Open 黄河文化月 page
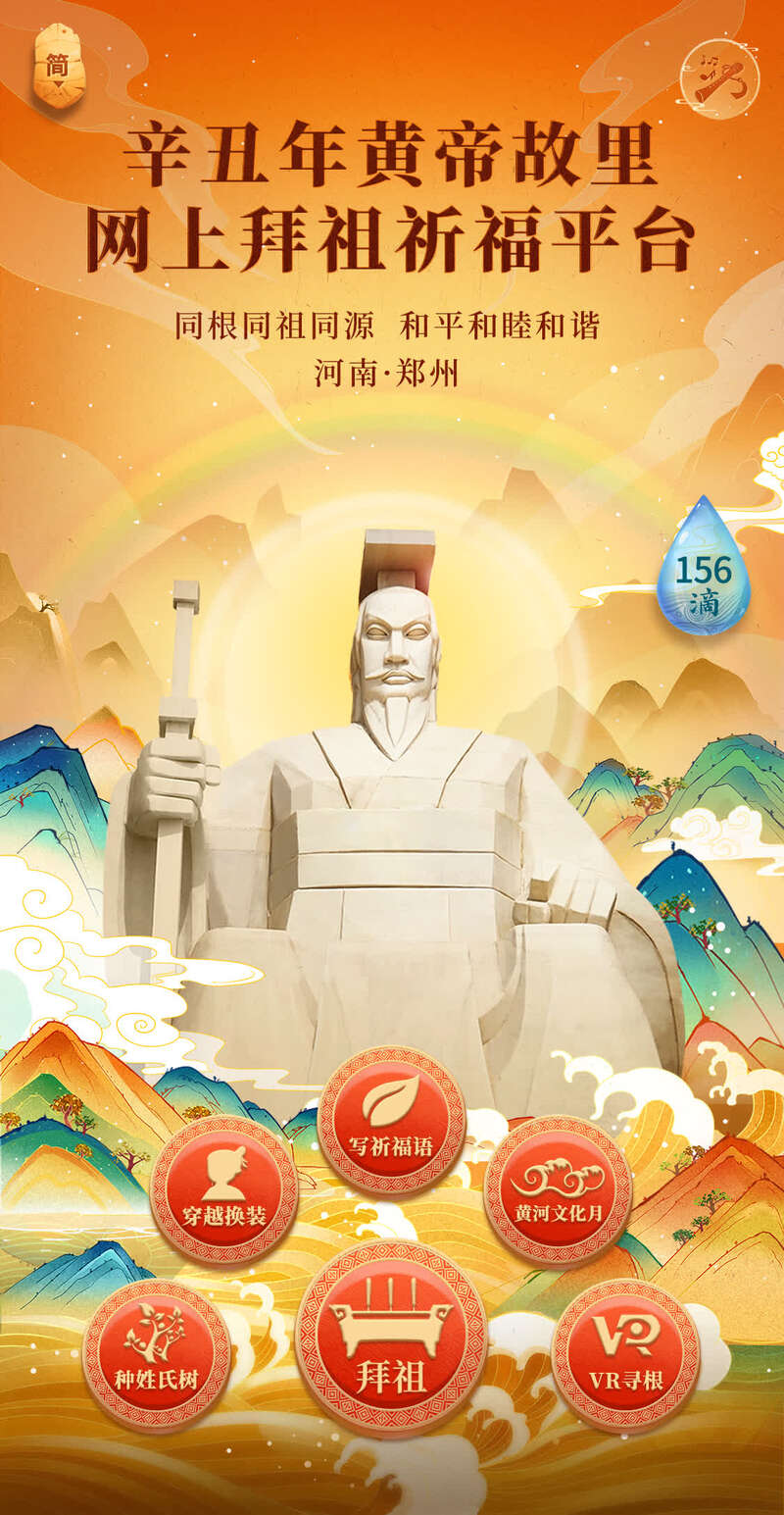Screen dimensions: 784x1515 [x=558, y=1189]
